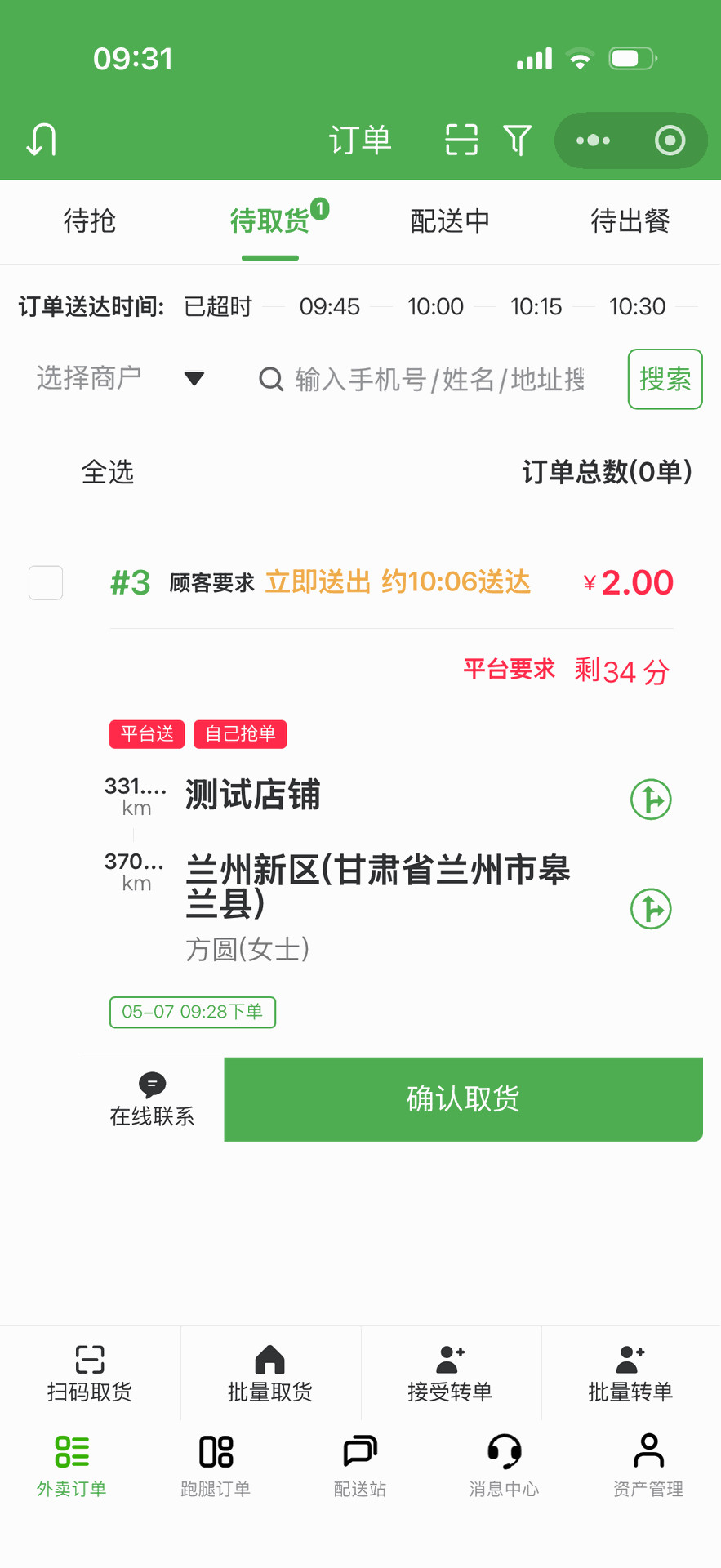
Task: Switch to the 待抢 tab
Action: (x=90, y=220)
